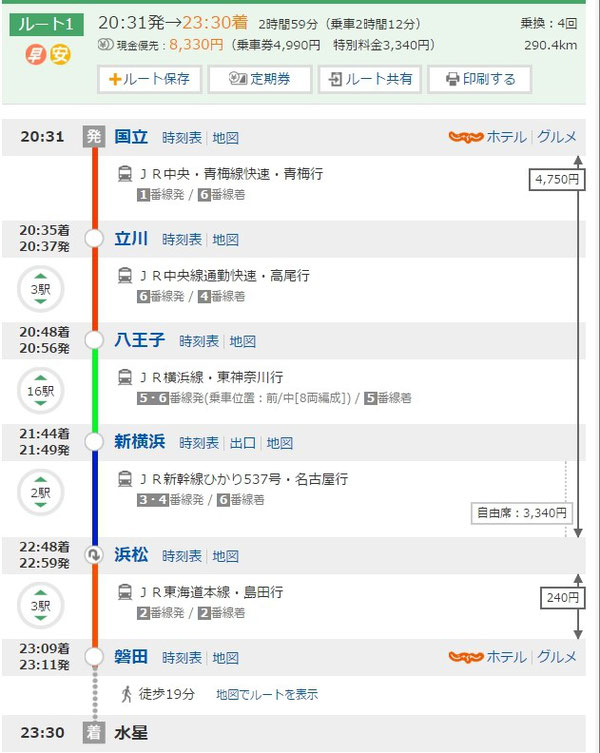Screen dimensions: 600x753
Task: Open 立川 station page
Action: [x=131, y=238]
